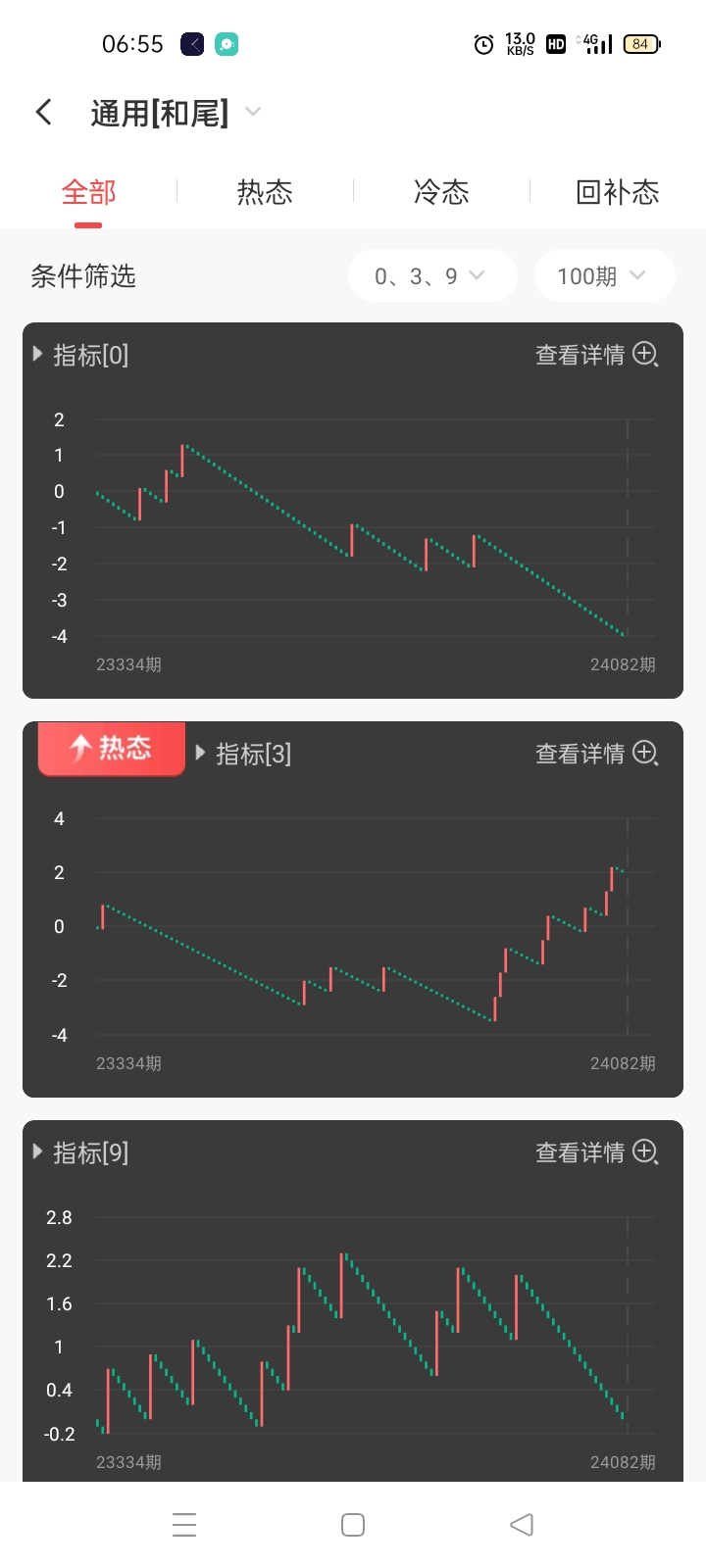
Task: Tap the 热态 hot-state badge on 指标[3]
Action: tap(110, 748)
